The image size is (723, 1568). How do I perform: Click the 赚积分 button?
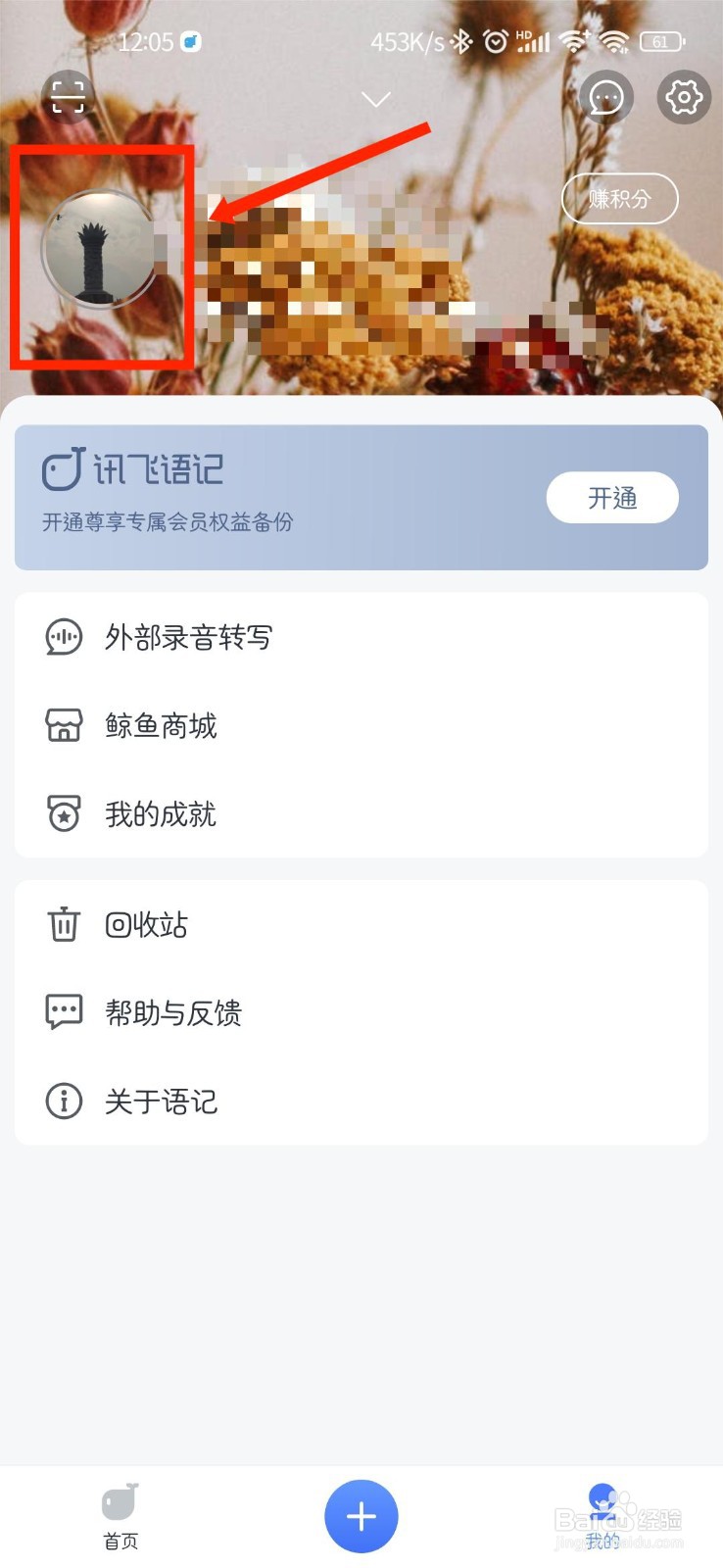(619, 198)
